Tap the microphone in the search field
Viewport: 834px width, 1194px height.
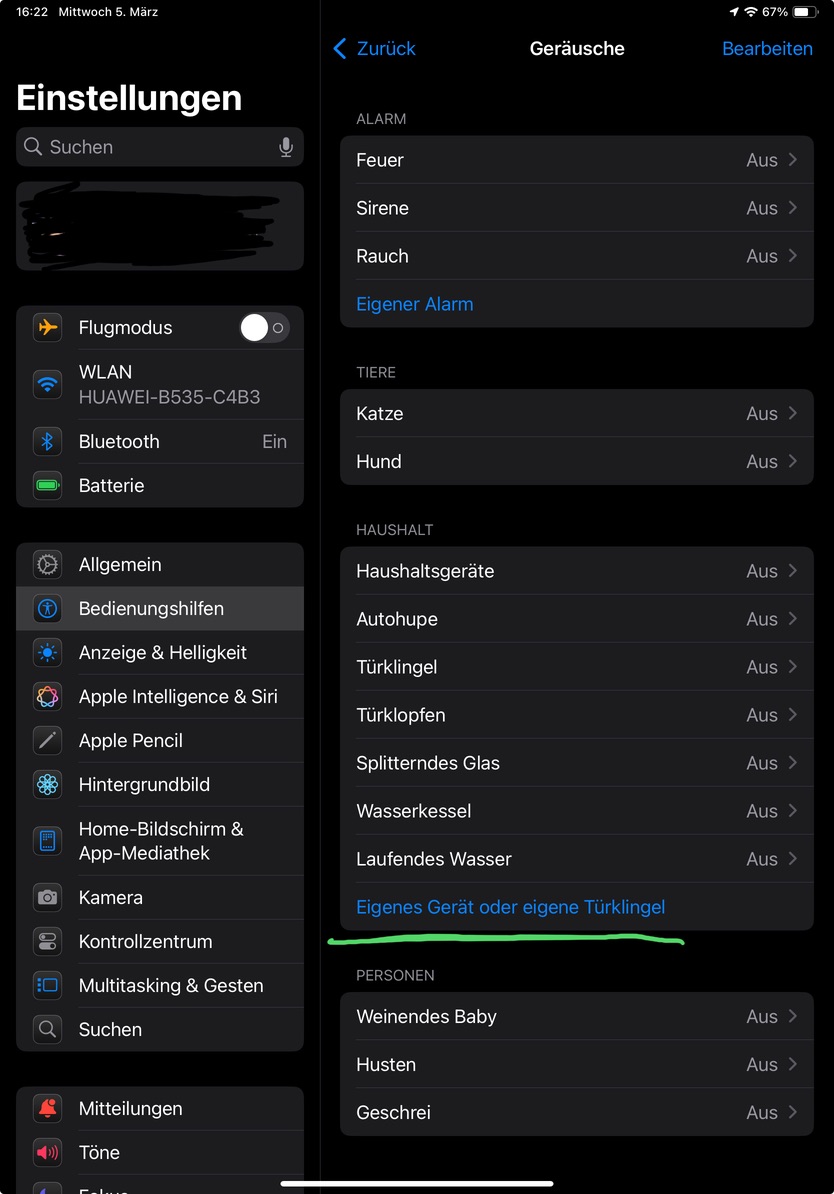click(286, 147)
